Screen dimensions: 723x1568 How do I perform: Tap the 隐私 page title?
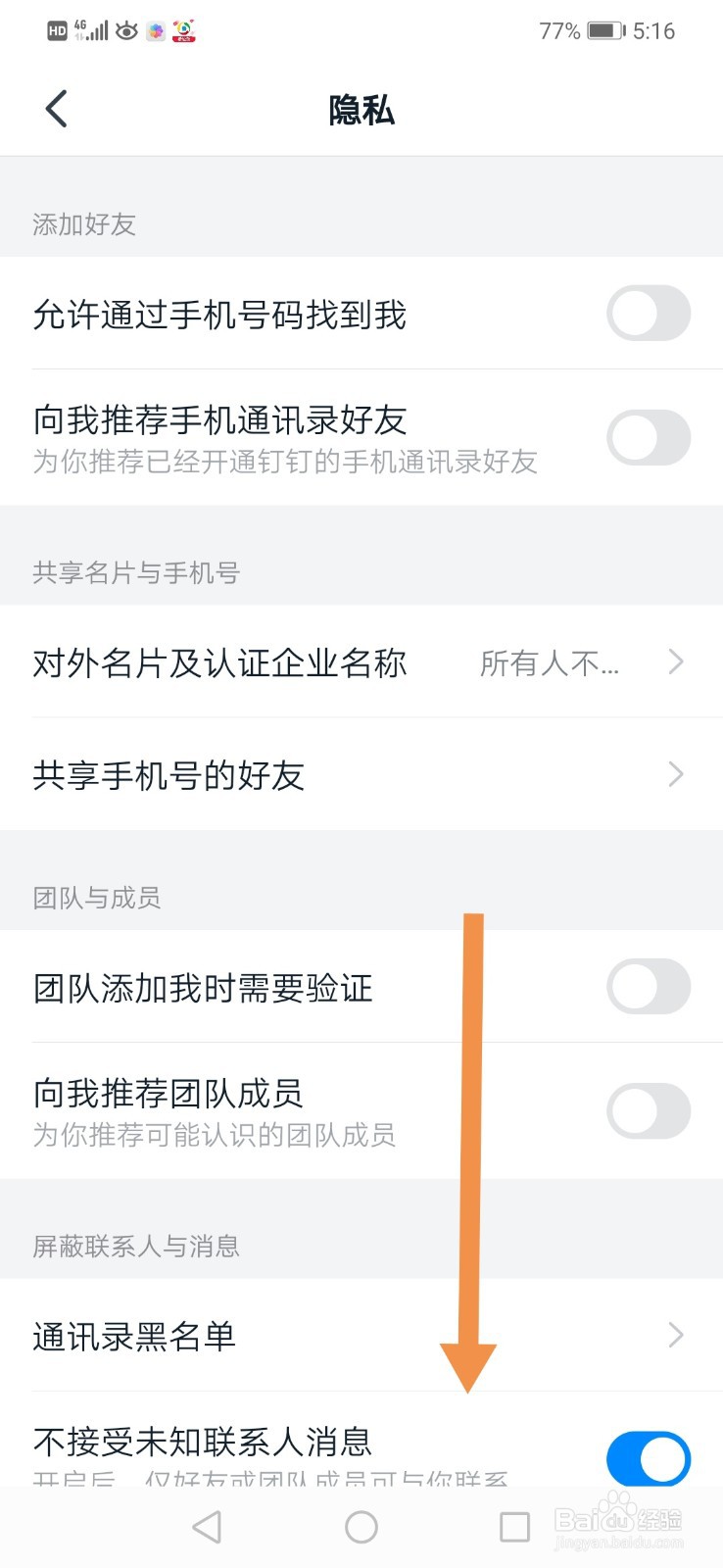361,111
